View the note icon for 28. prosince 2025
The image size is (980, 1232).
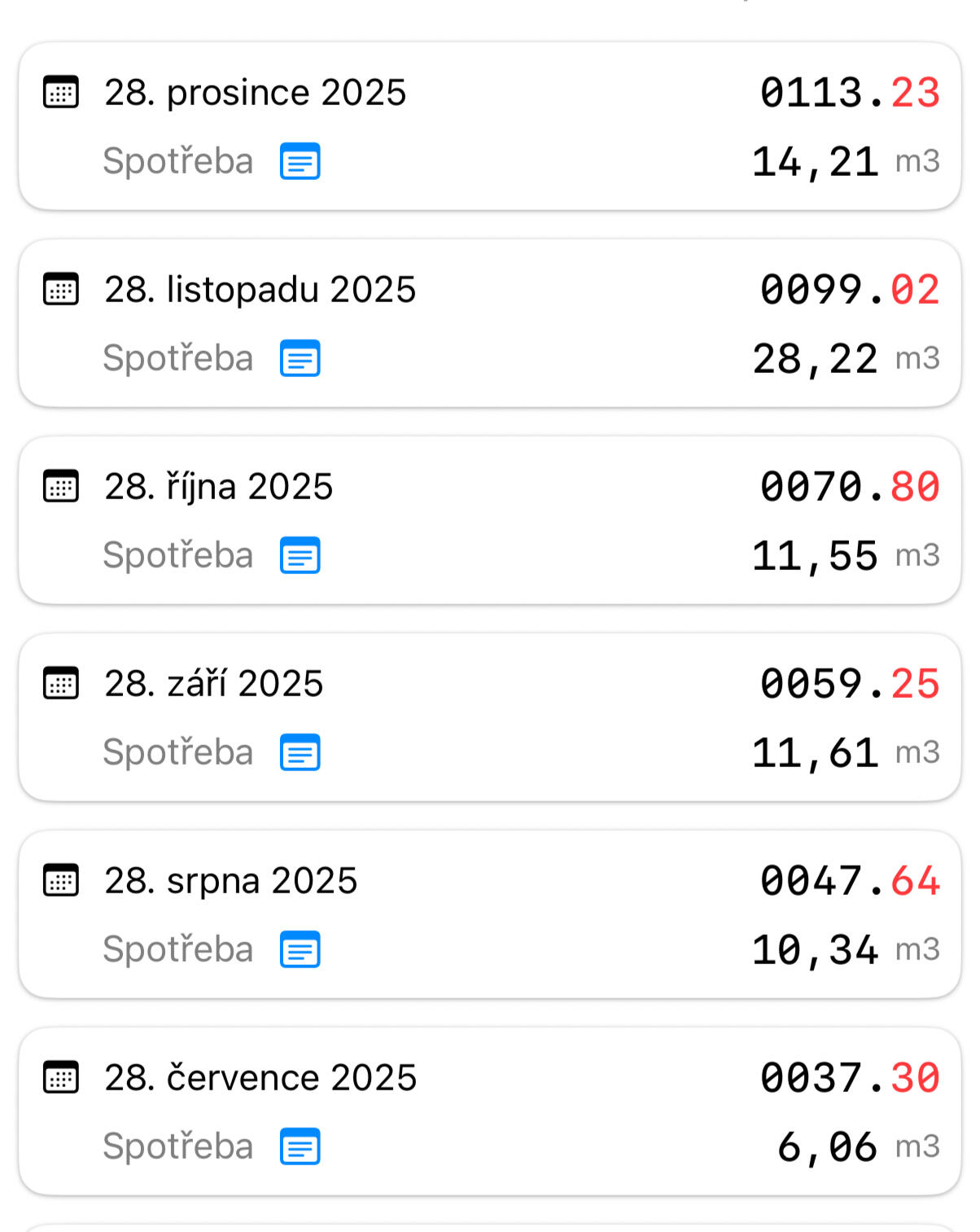pos(300,161)
